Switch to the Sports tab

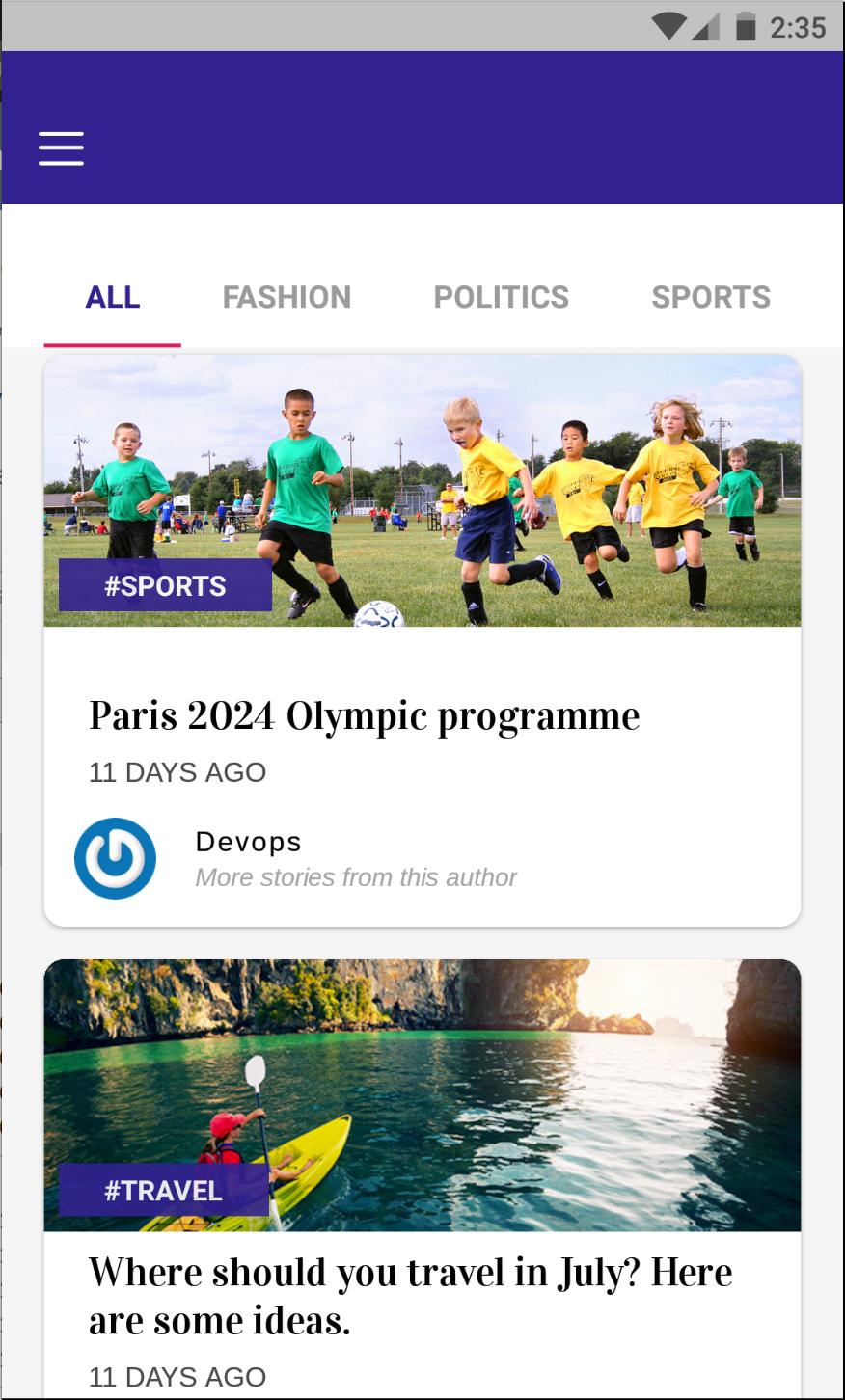coord(711,297)
